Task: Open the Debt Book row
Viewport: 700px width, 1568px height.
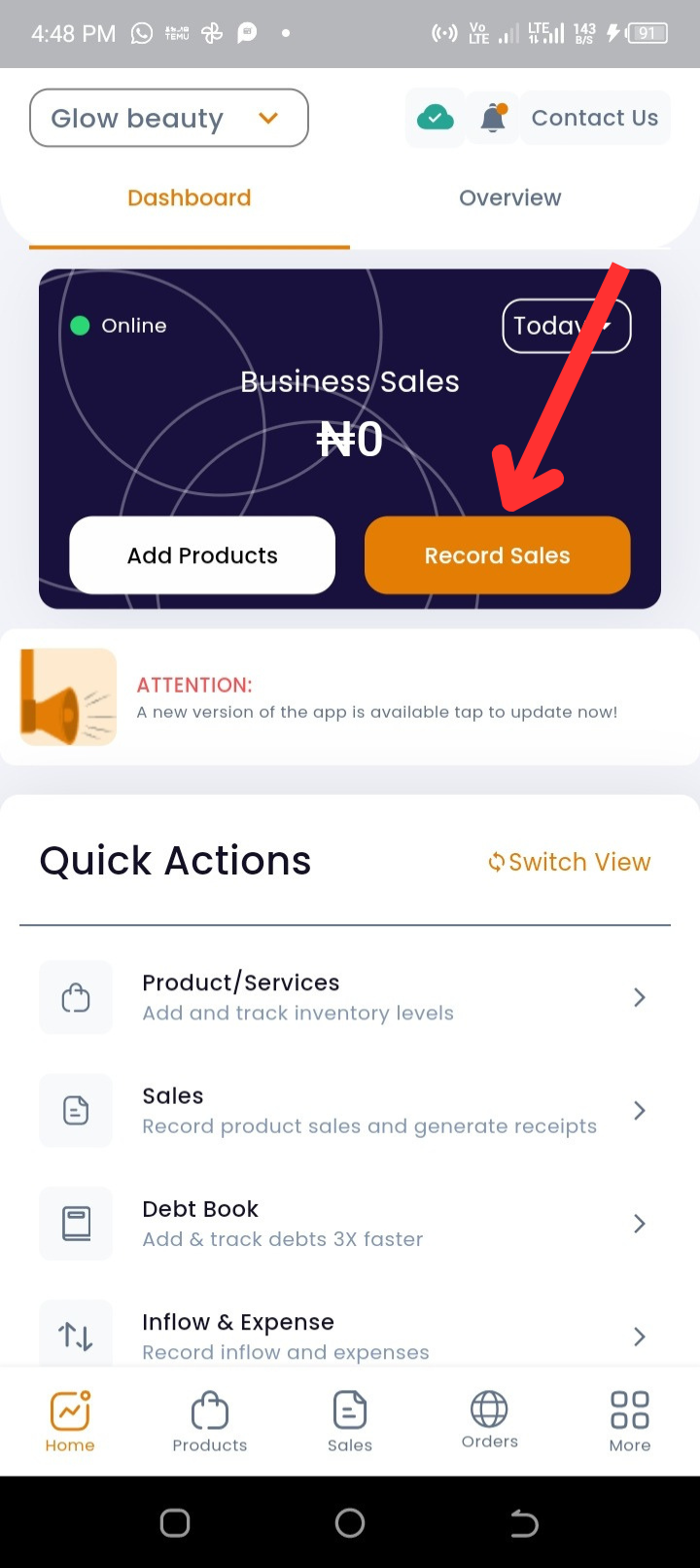Action: [345, 1223]
